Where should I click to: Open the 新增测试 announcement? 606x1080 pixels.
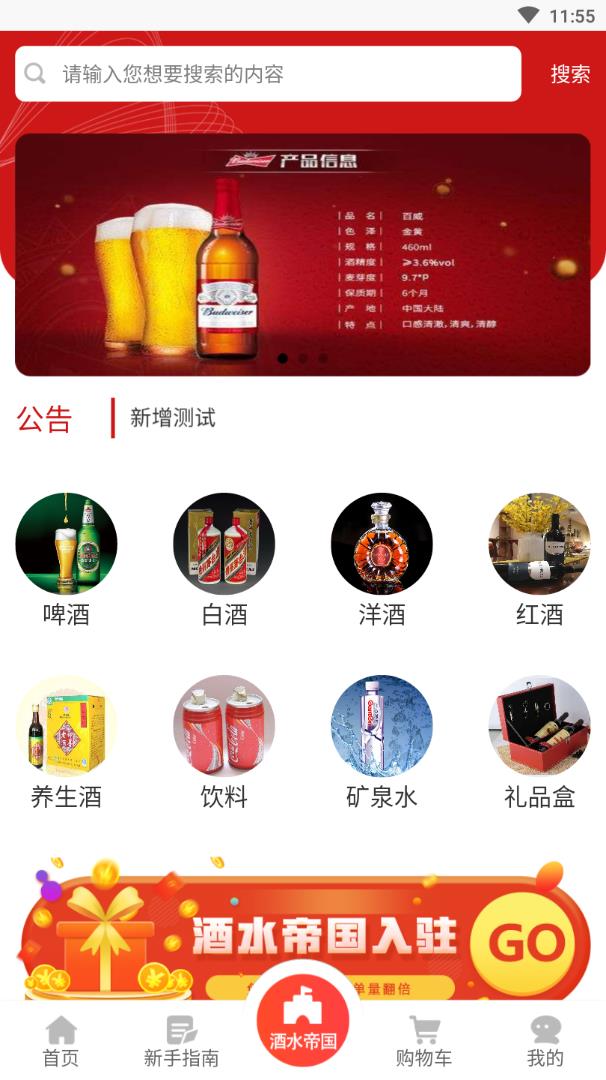pyautogui.click(x=173, y=418)
